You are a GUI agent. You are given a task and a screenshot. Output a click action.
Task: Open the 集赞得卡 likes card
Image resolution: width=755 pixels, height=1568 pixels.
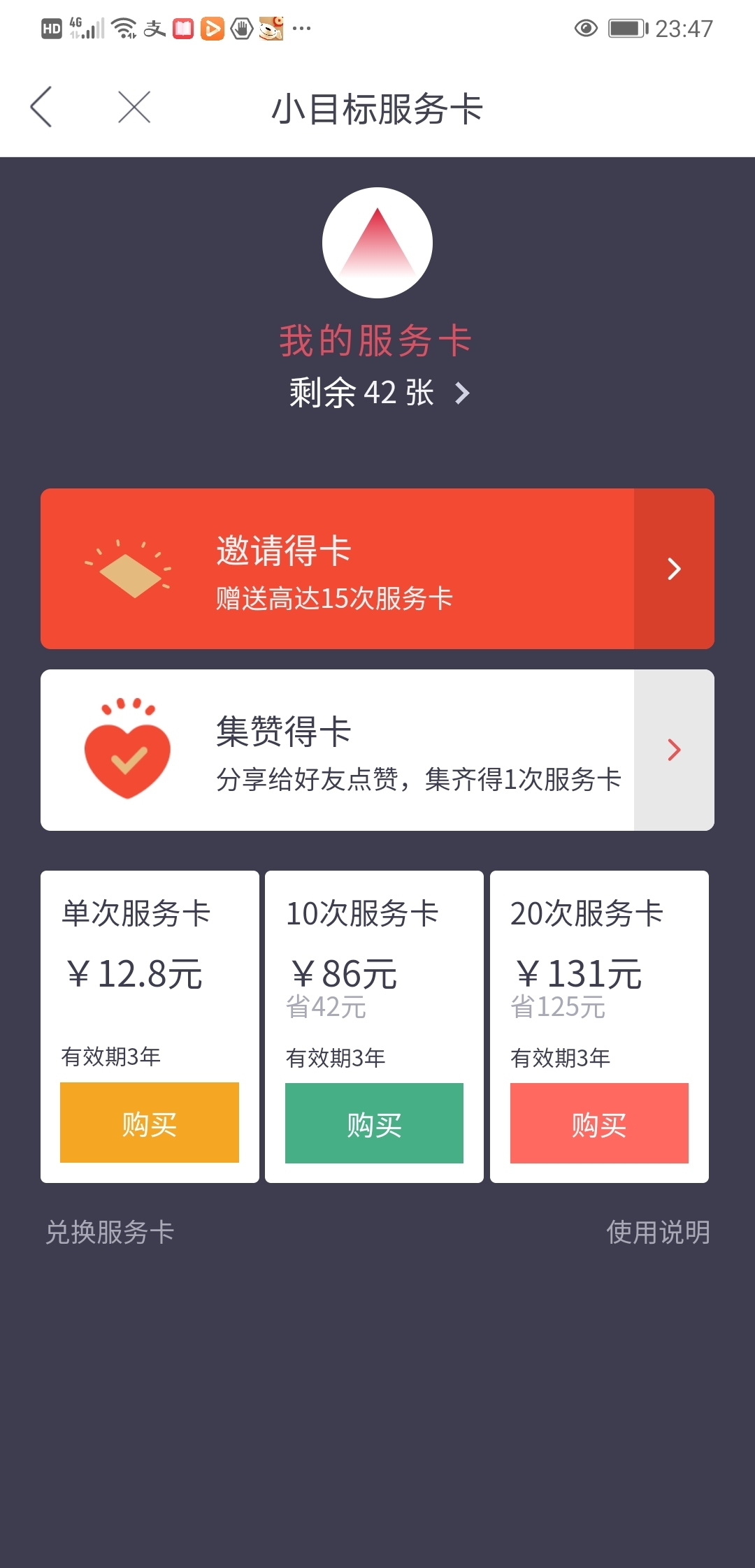377,750
